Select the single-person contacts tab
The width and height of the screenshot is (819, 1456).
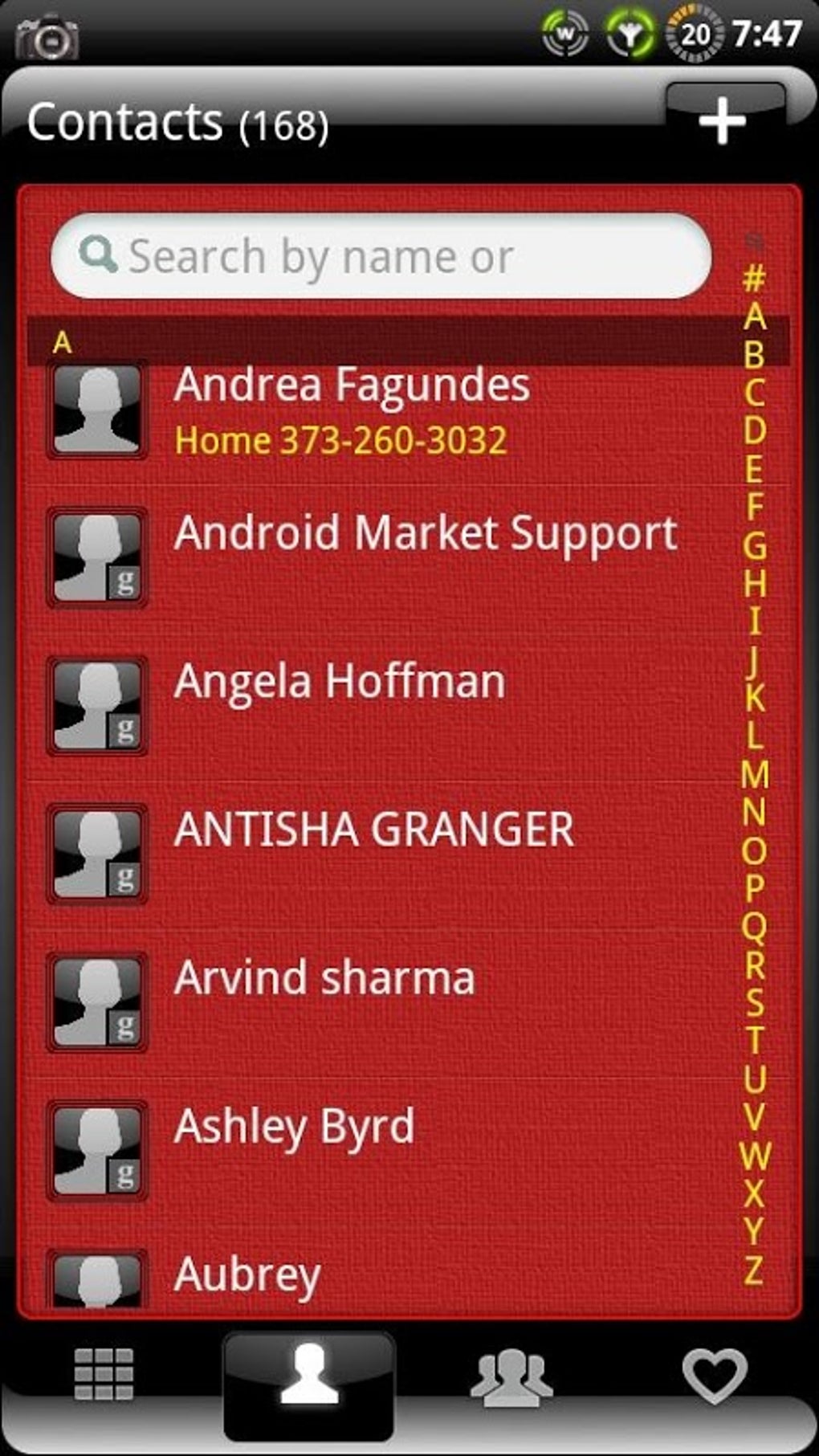pyautogui.click(x=309, y=1376)
